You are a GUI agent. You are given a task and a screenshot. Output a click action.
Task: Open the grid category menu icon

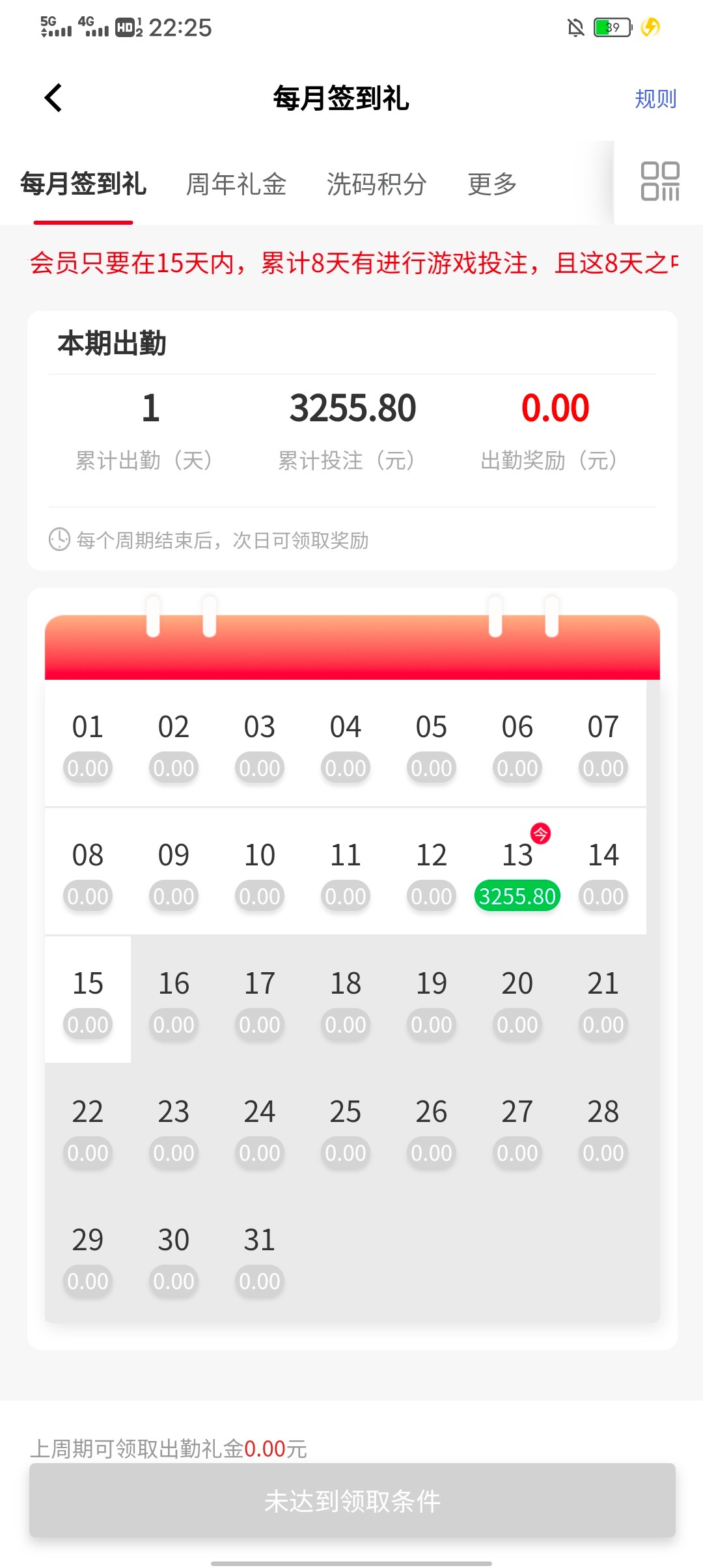tap(659, 182)
